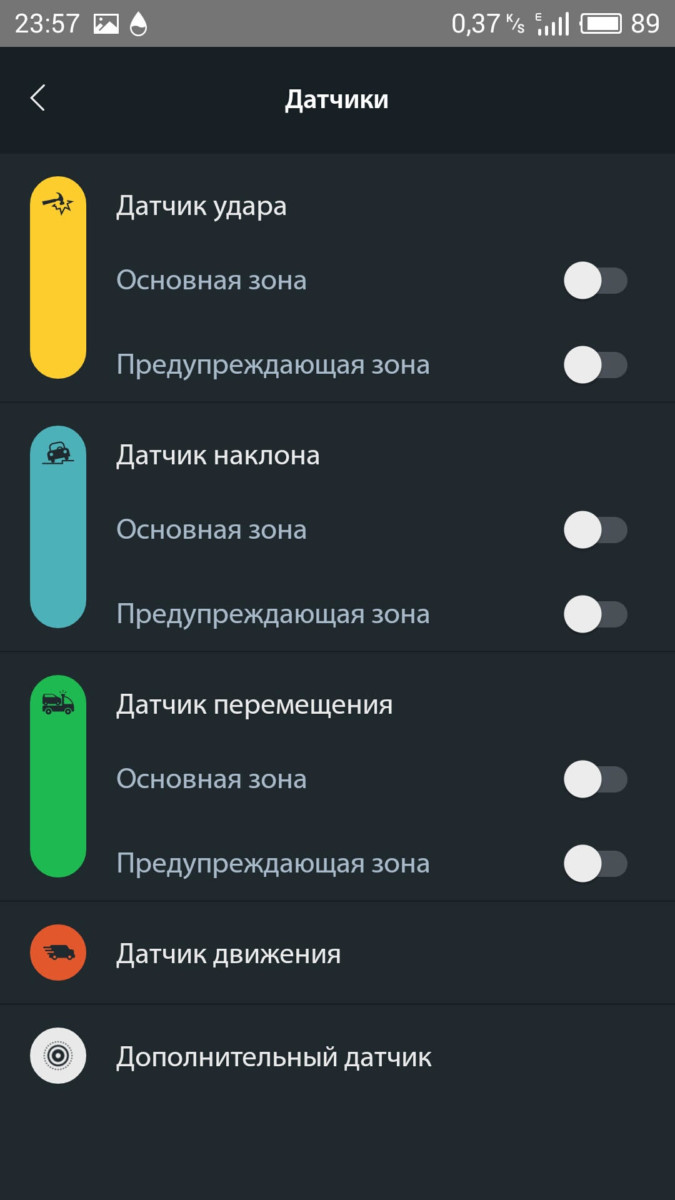Enable Основная зона for Датчик перемещения
675x1200 pixels.
tap(595, 779)
